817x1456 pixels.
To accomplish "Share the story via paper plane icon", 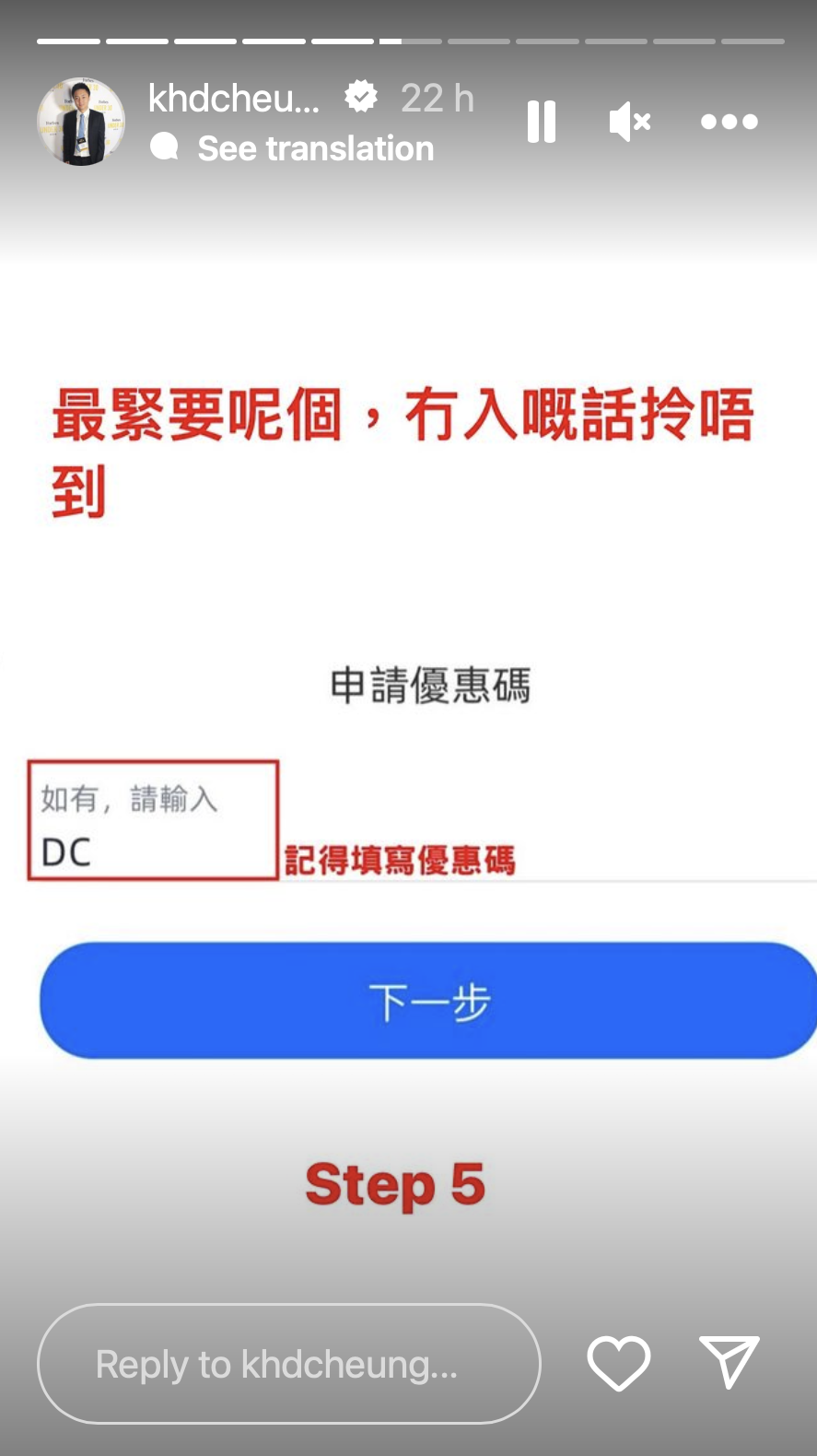I will (x=729, y=1361).
